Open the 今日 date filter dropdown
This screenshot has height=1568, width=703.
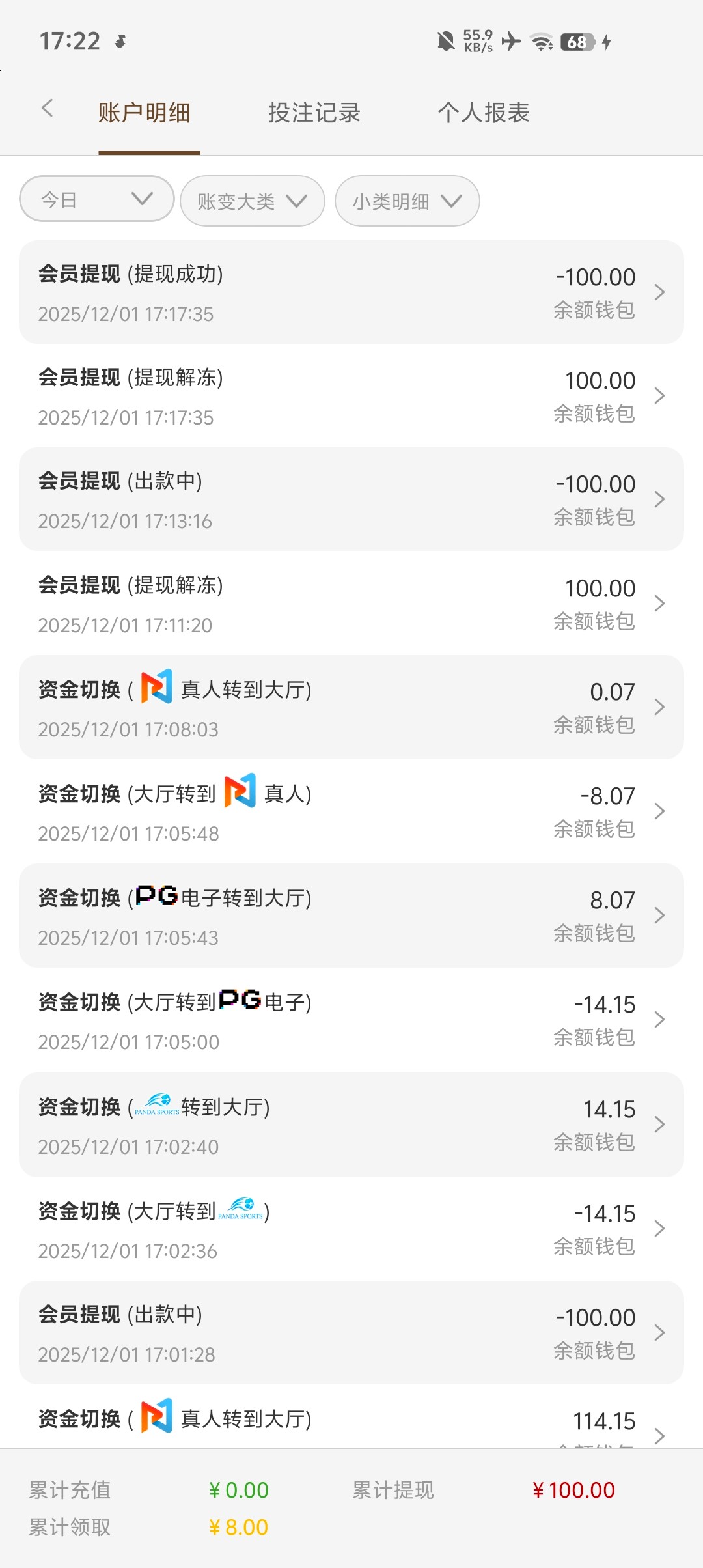[97, 199]
